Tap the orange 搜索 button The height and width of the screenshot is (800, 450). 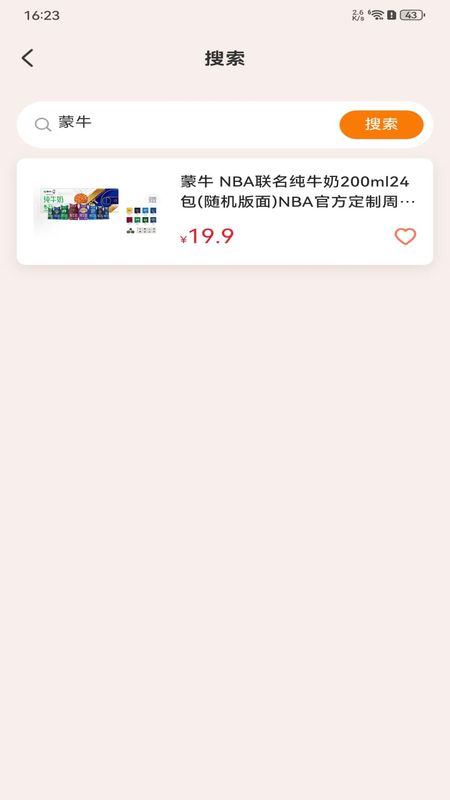(381, 124)
